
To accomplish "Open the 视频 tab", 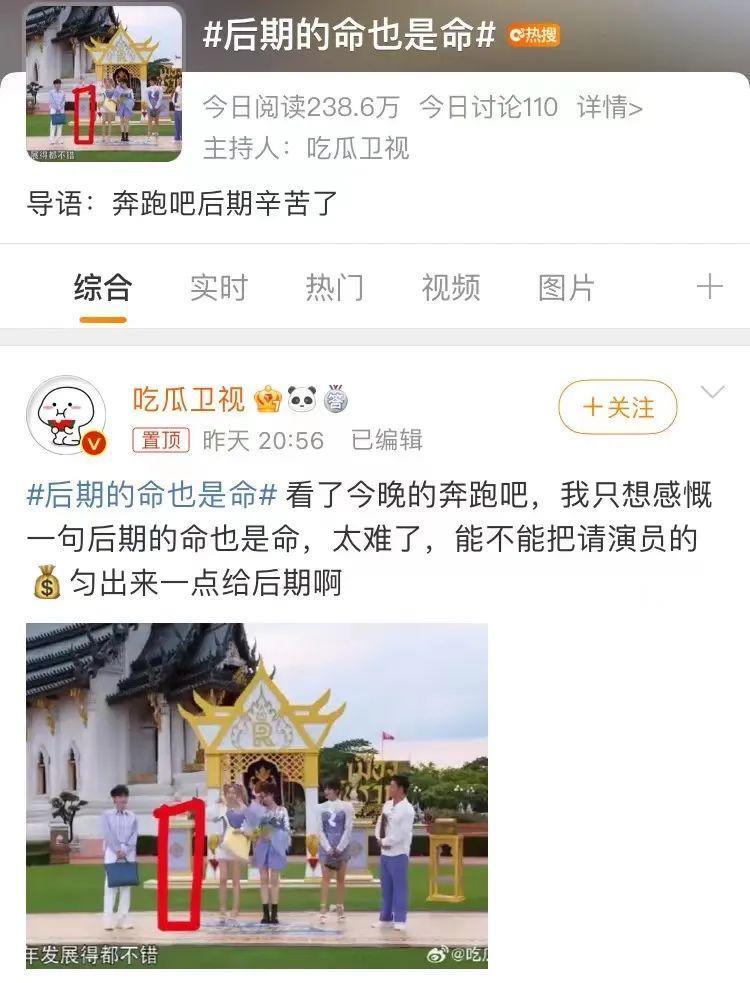I will click(x=450, y=287).
